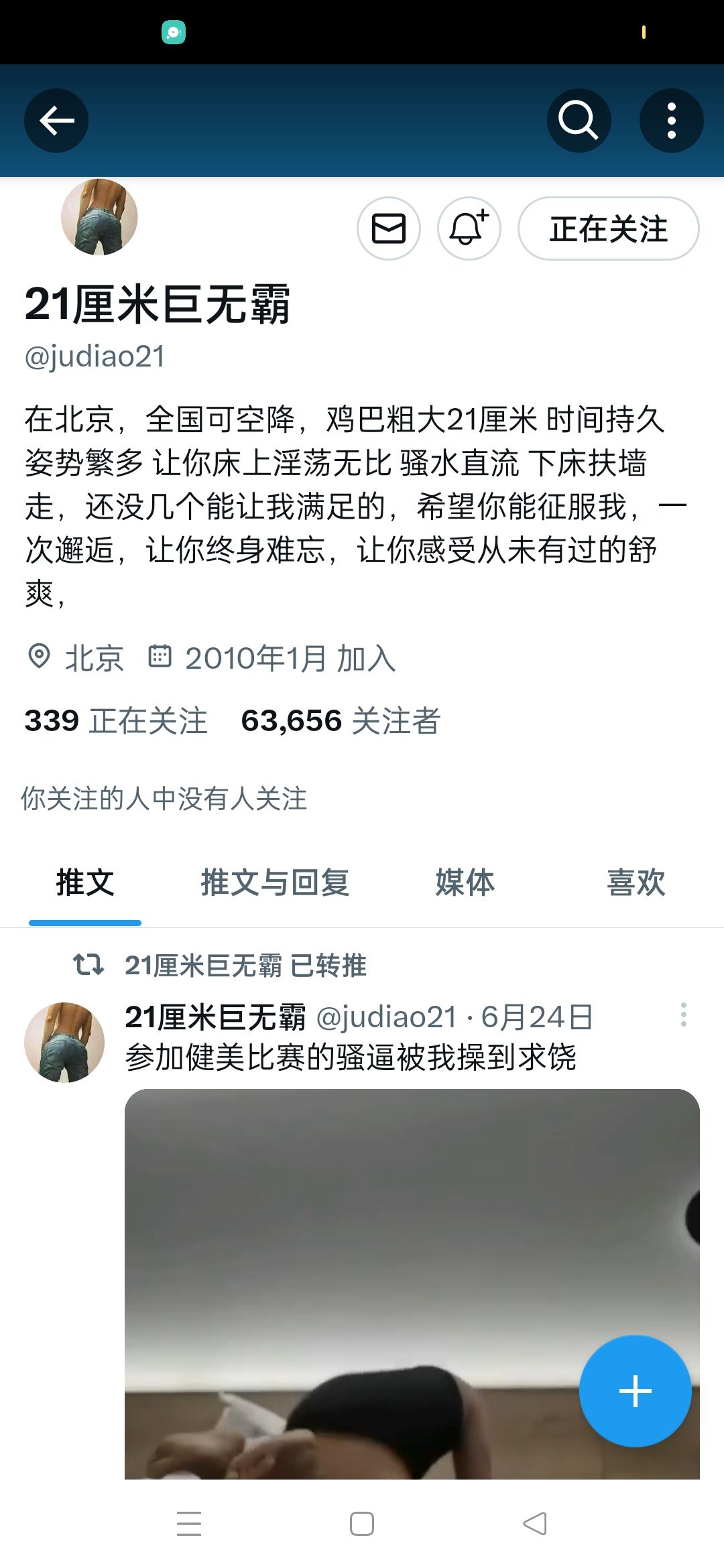Switch to the 媒体 tab

(x=465, y=882)
